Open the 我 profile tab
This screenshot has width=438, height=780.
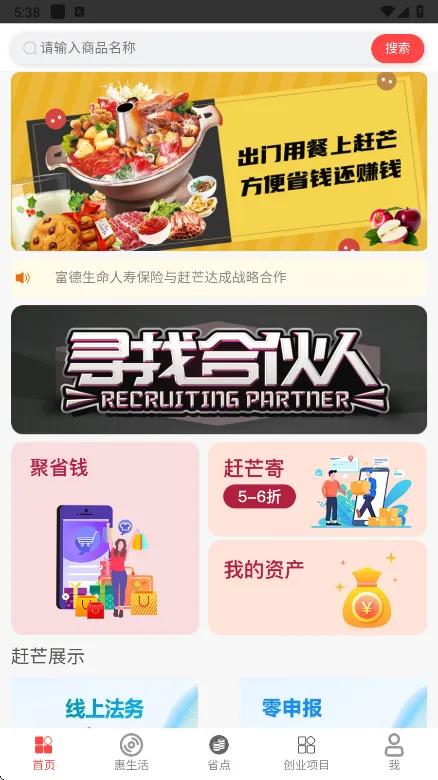pyautogui.click(x=394, y=753)
